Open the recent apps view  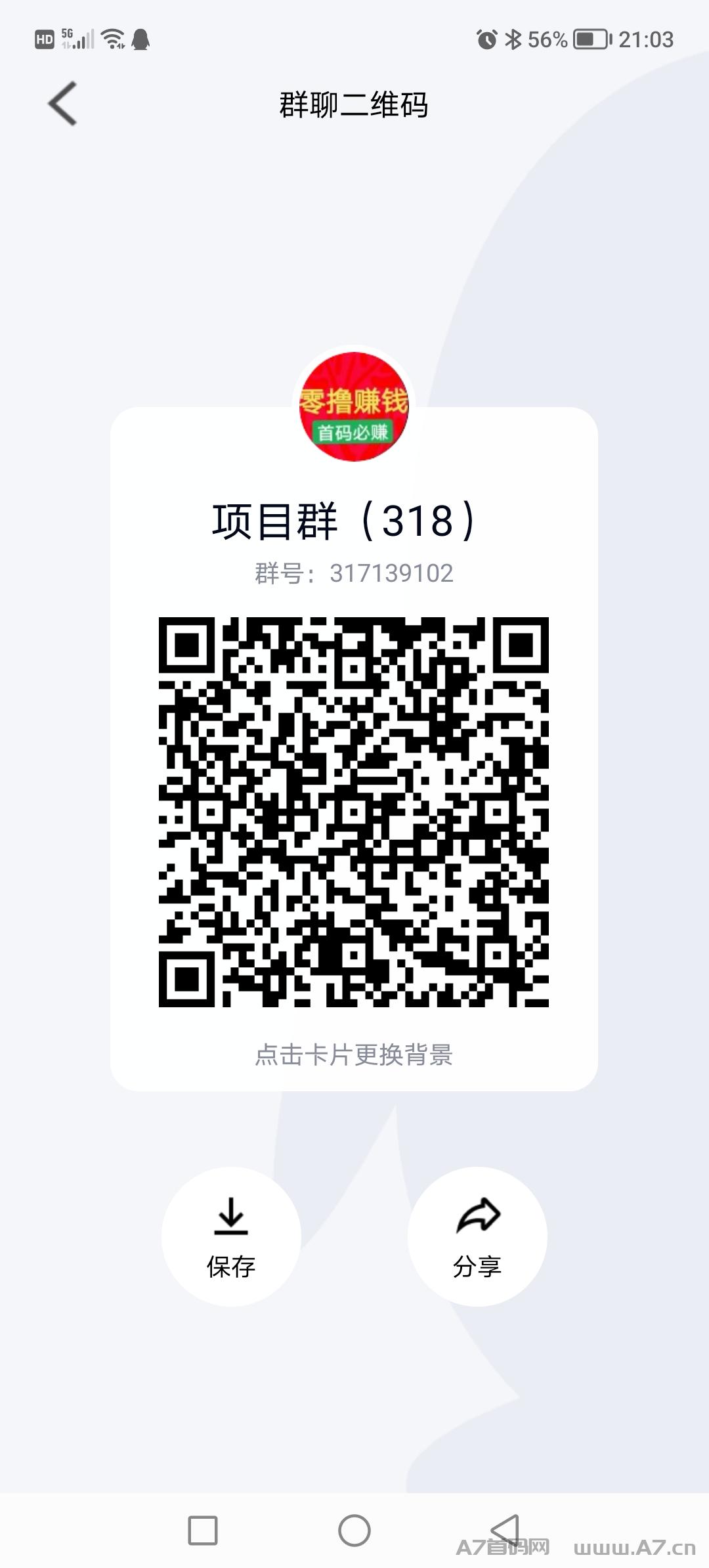pos(203,1531)
